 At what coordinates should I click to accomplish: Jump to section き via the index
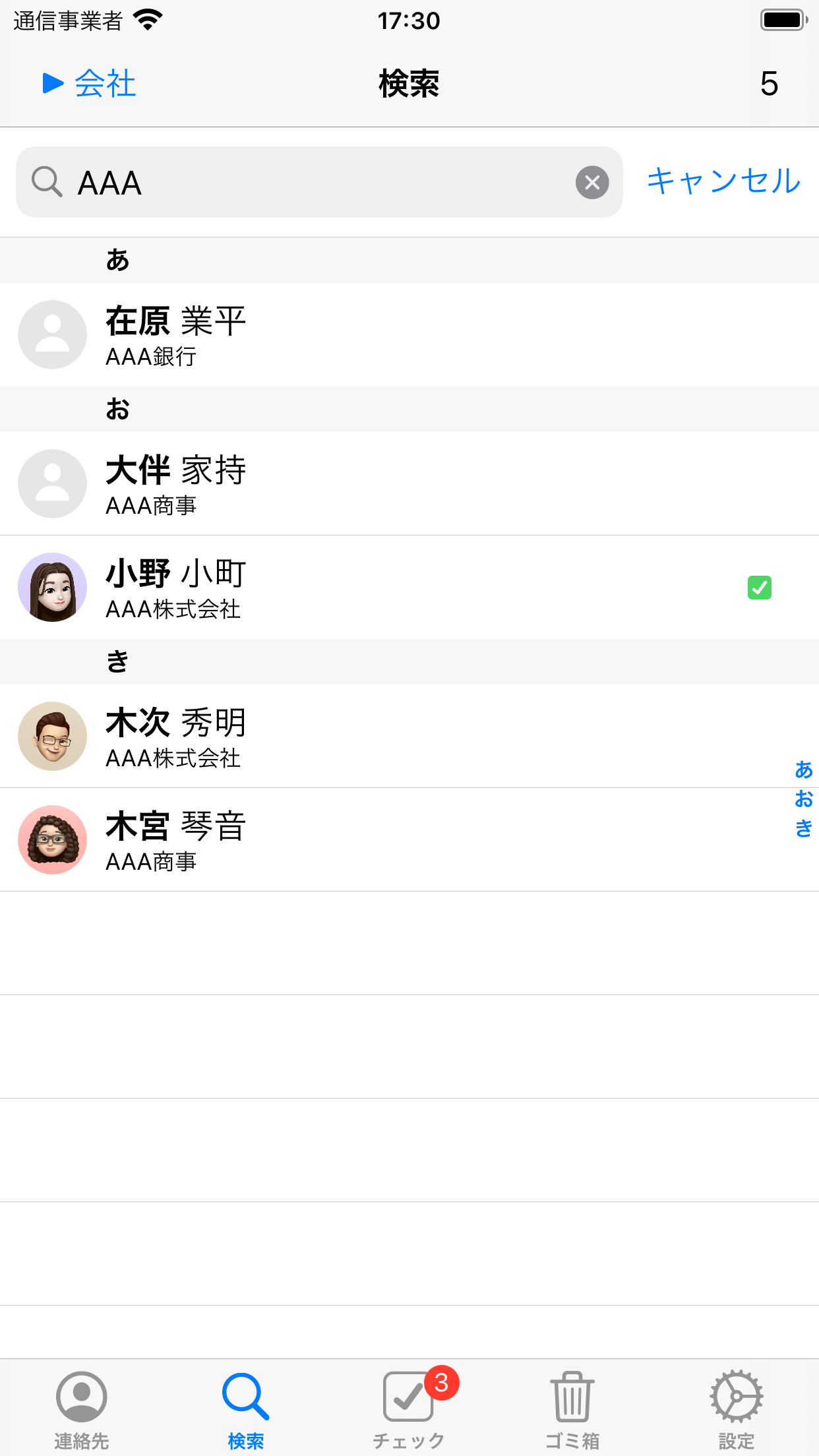[803, 829]
